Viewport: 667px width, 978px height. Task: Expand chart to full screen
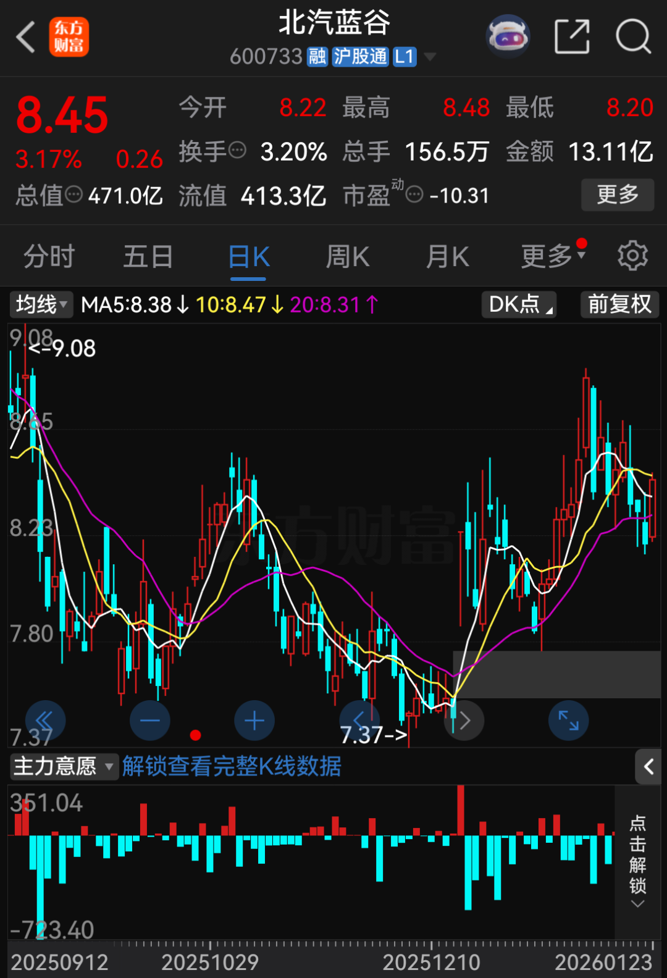pyautogui.click(x=569, y=719)
